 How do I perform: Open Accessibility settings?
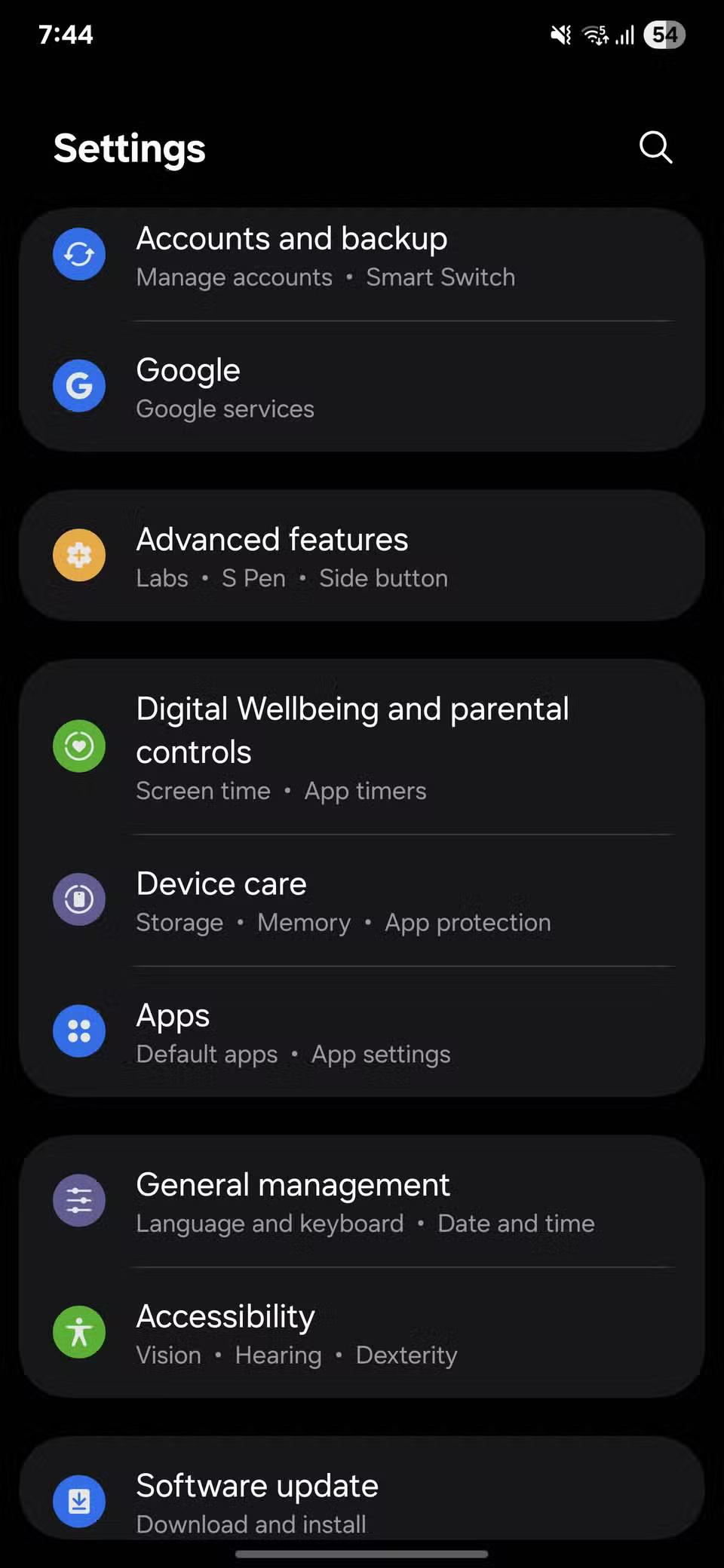tap(362, 1332)
